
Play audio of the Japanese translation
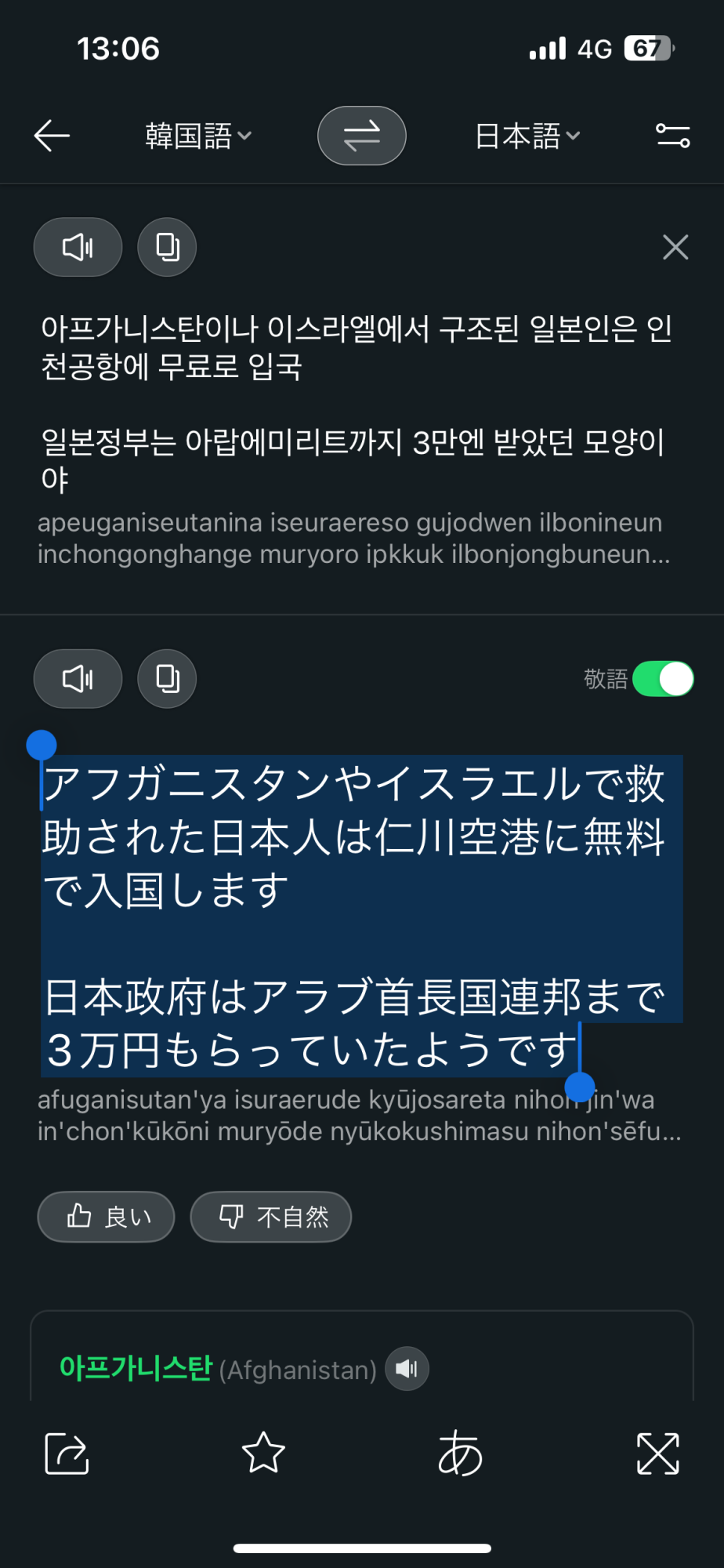78,679
